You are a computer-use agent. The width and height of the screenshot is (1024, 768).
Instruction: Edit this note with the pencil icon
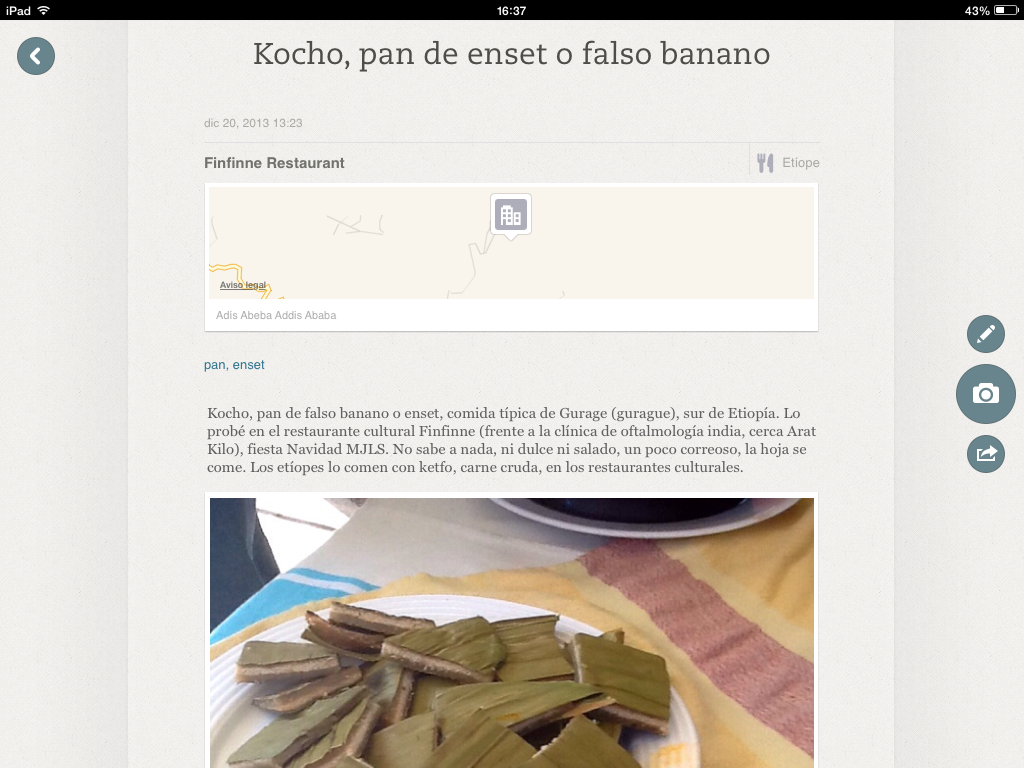(x=986, y=333)
